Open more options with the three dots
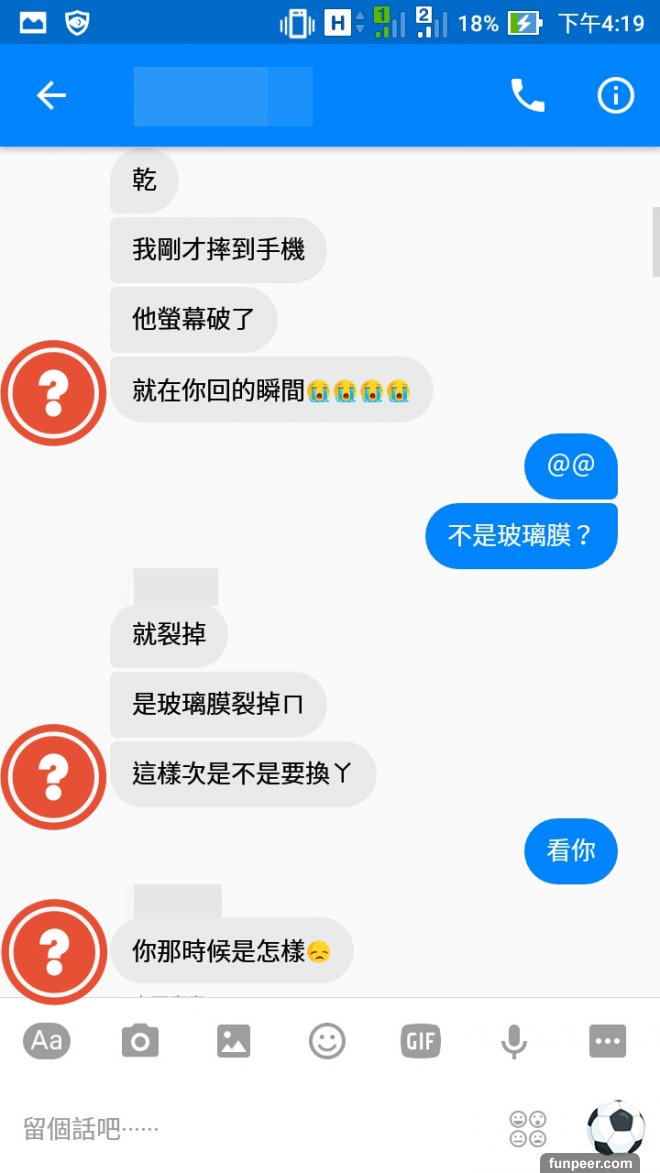This screenshot has height=1173, width=660. (x=607, y=1041)
